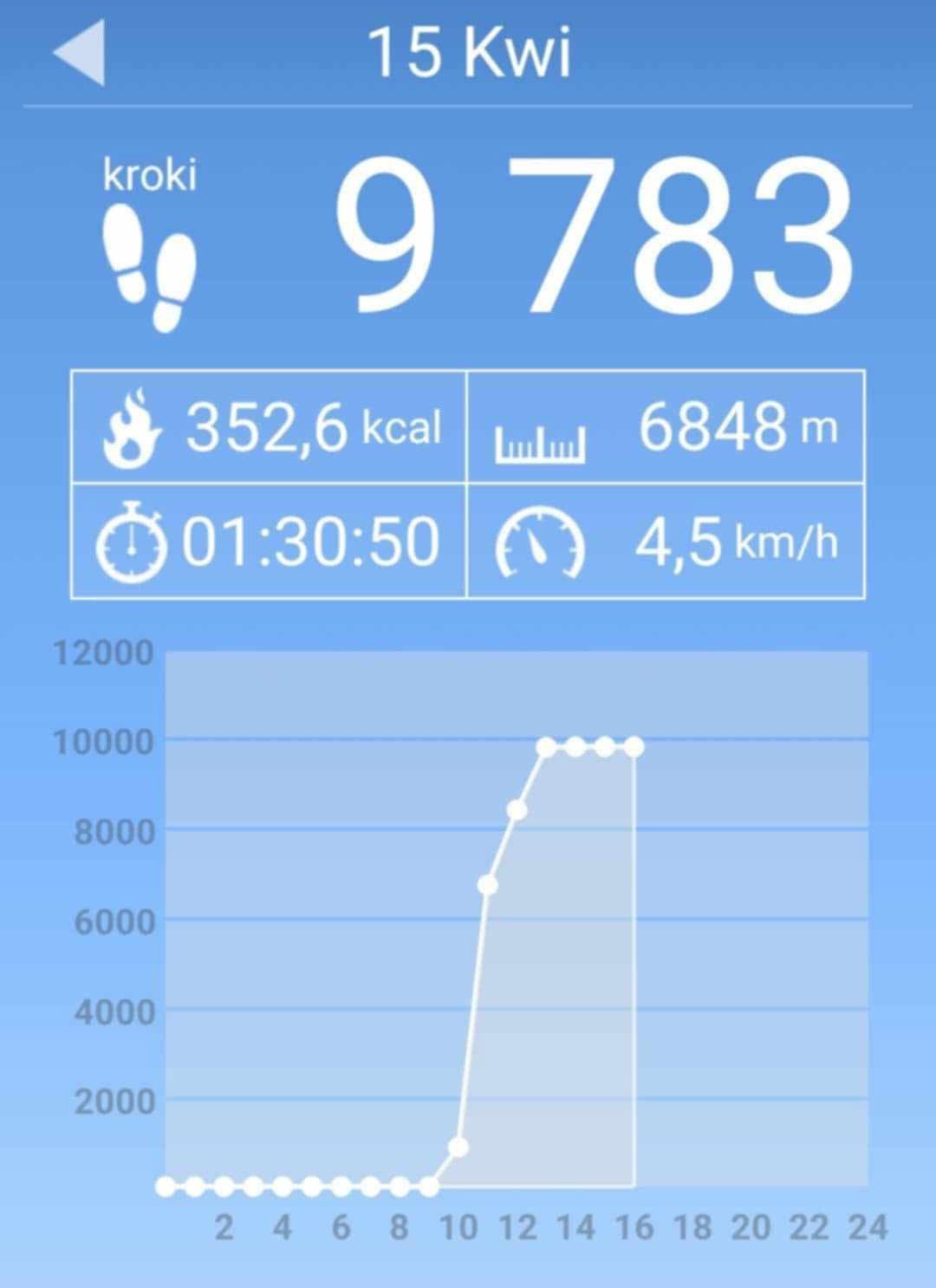
Task: Go back using the top-left arrow
Action: pyautogui.click(x=81, y=53)
